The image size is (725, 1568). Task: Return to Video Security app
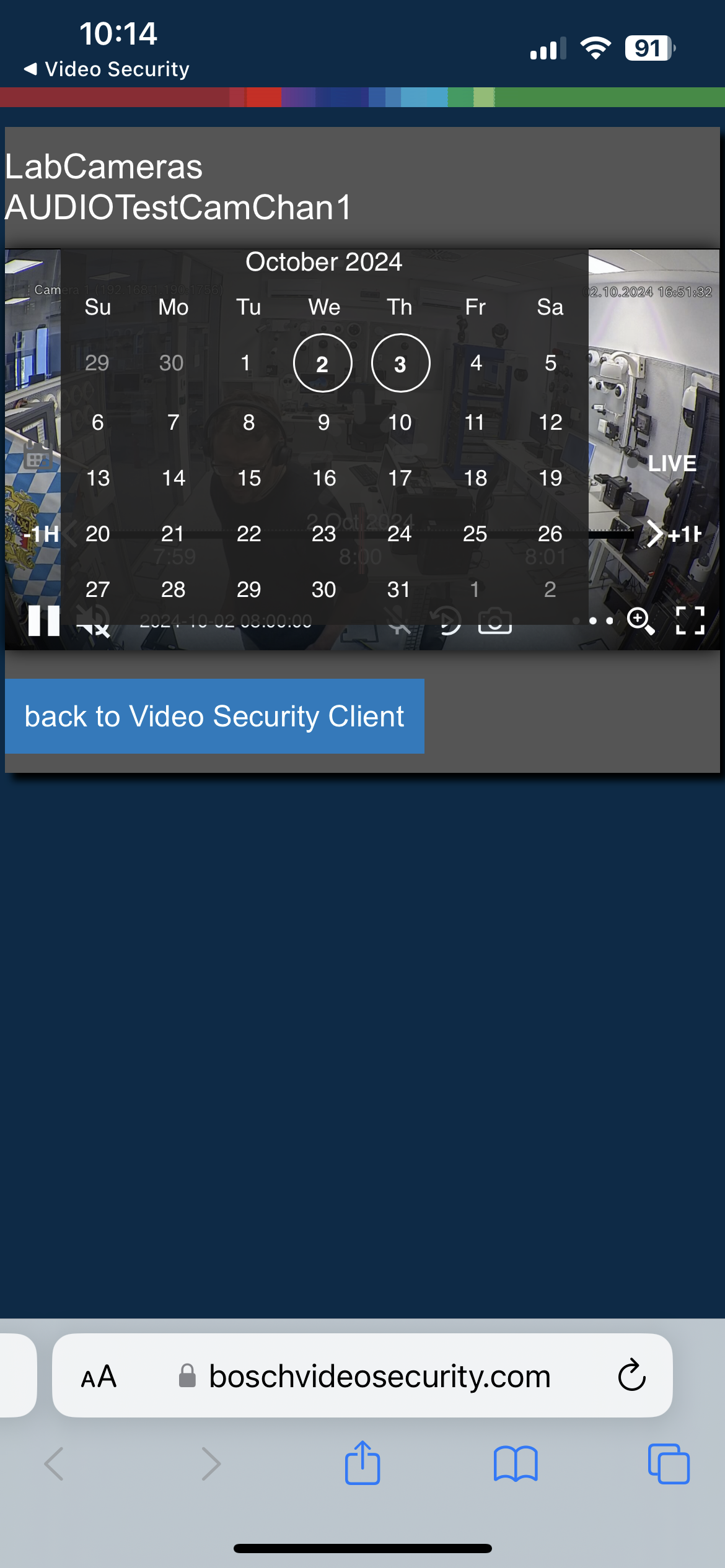click(x=105, y=69)
